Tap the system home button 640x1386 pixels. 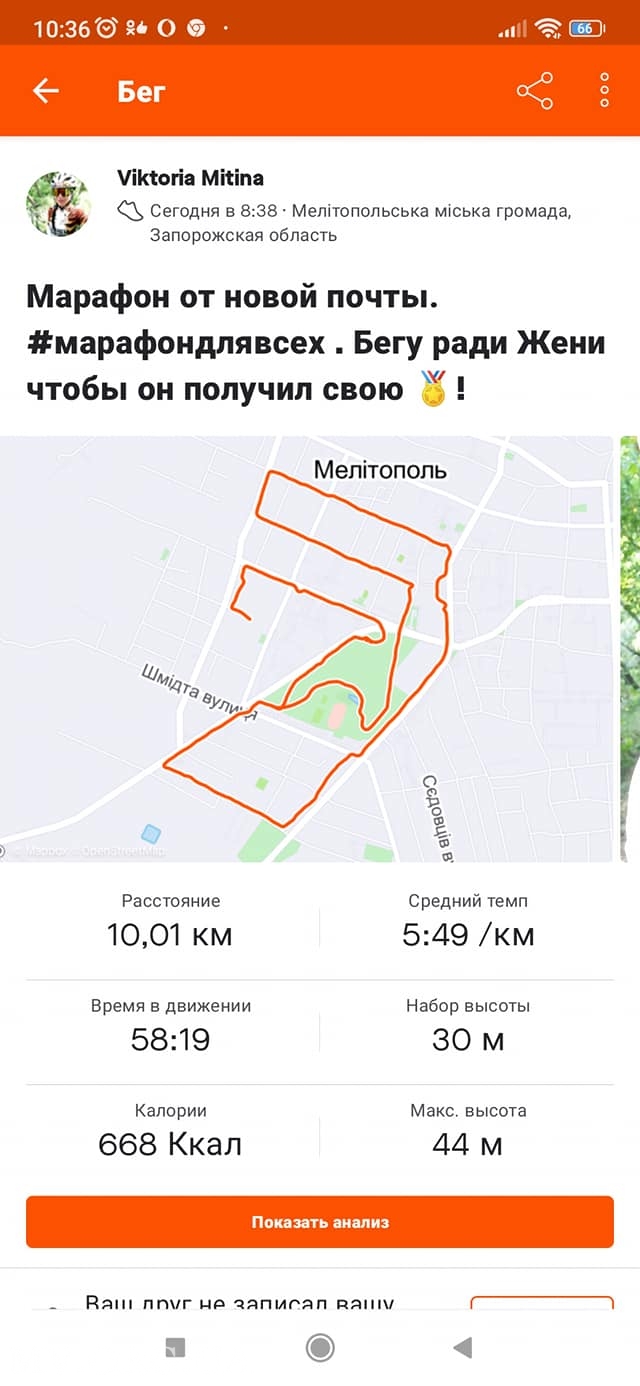pyautogui.click(x=320, y=1348)
